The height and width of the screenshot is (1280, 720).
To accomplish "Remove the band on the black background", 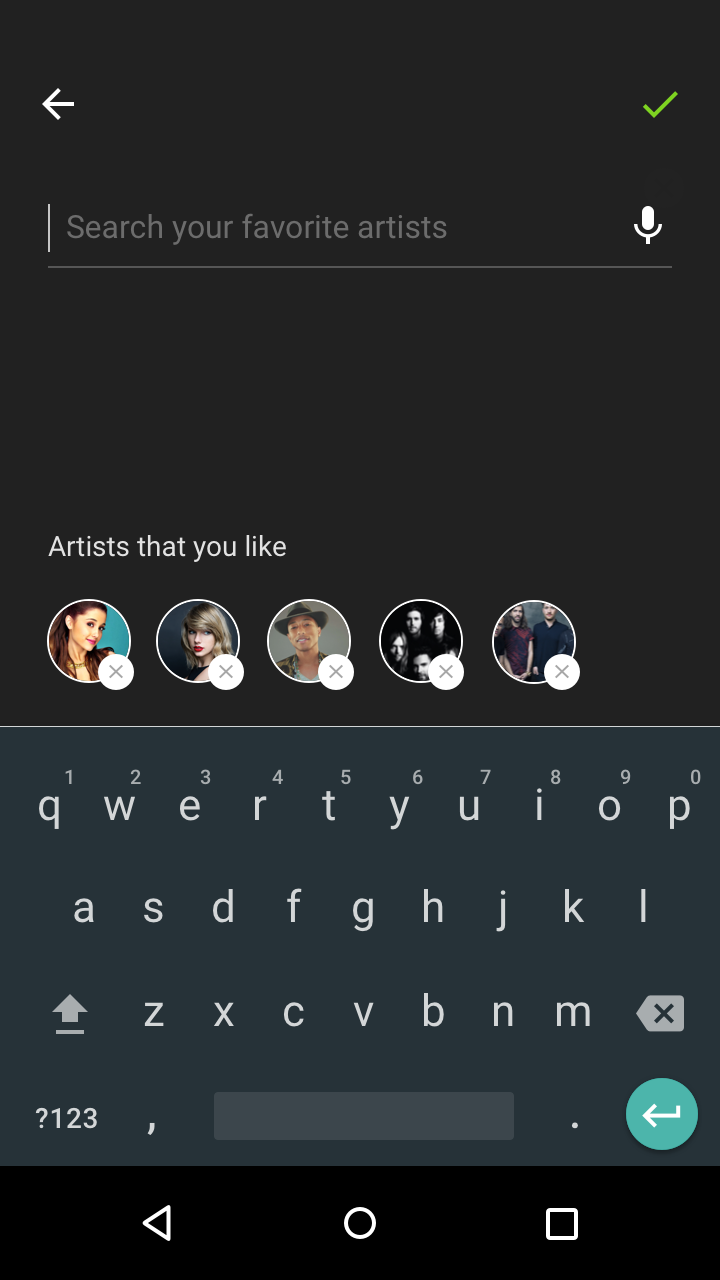I will [x=446, y=673].
